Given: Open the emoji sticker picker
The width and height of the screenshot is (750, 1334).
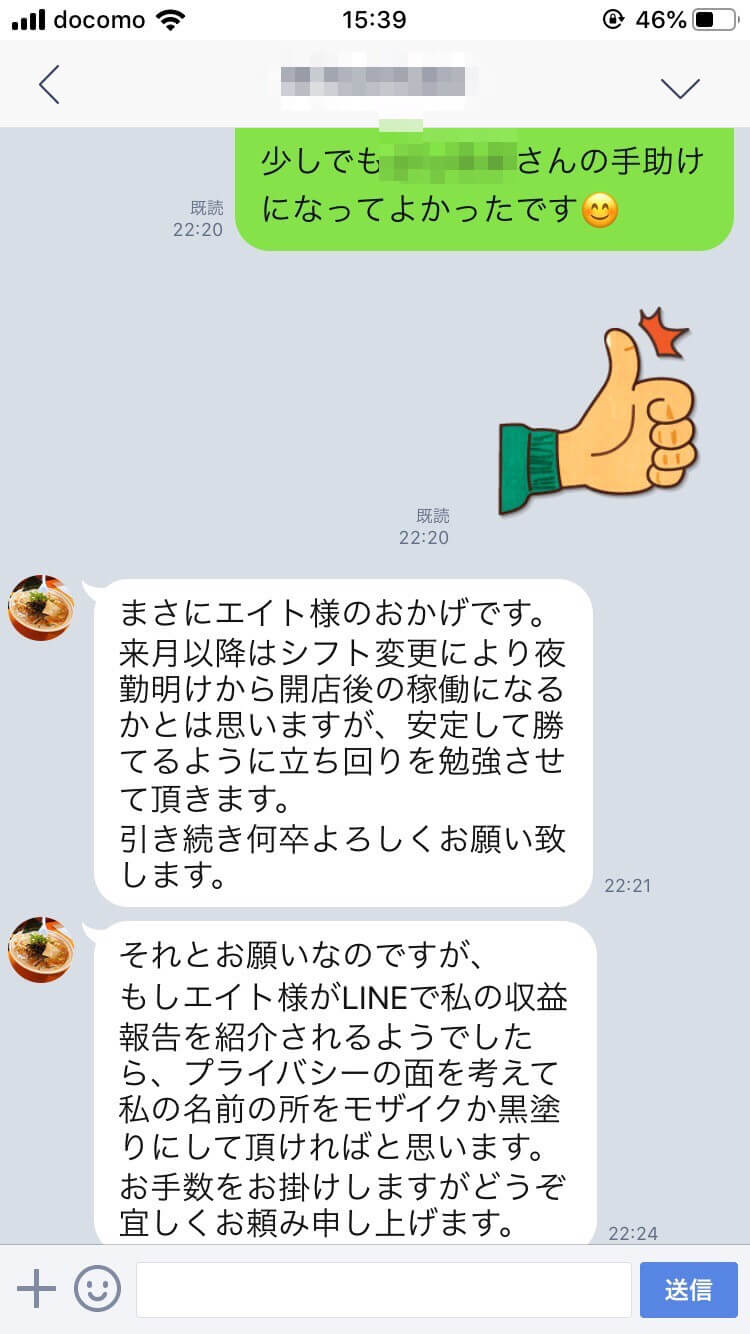Looking at the screenshot, I should point(97,1289).
